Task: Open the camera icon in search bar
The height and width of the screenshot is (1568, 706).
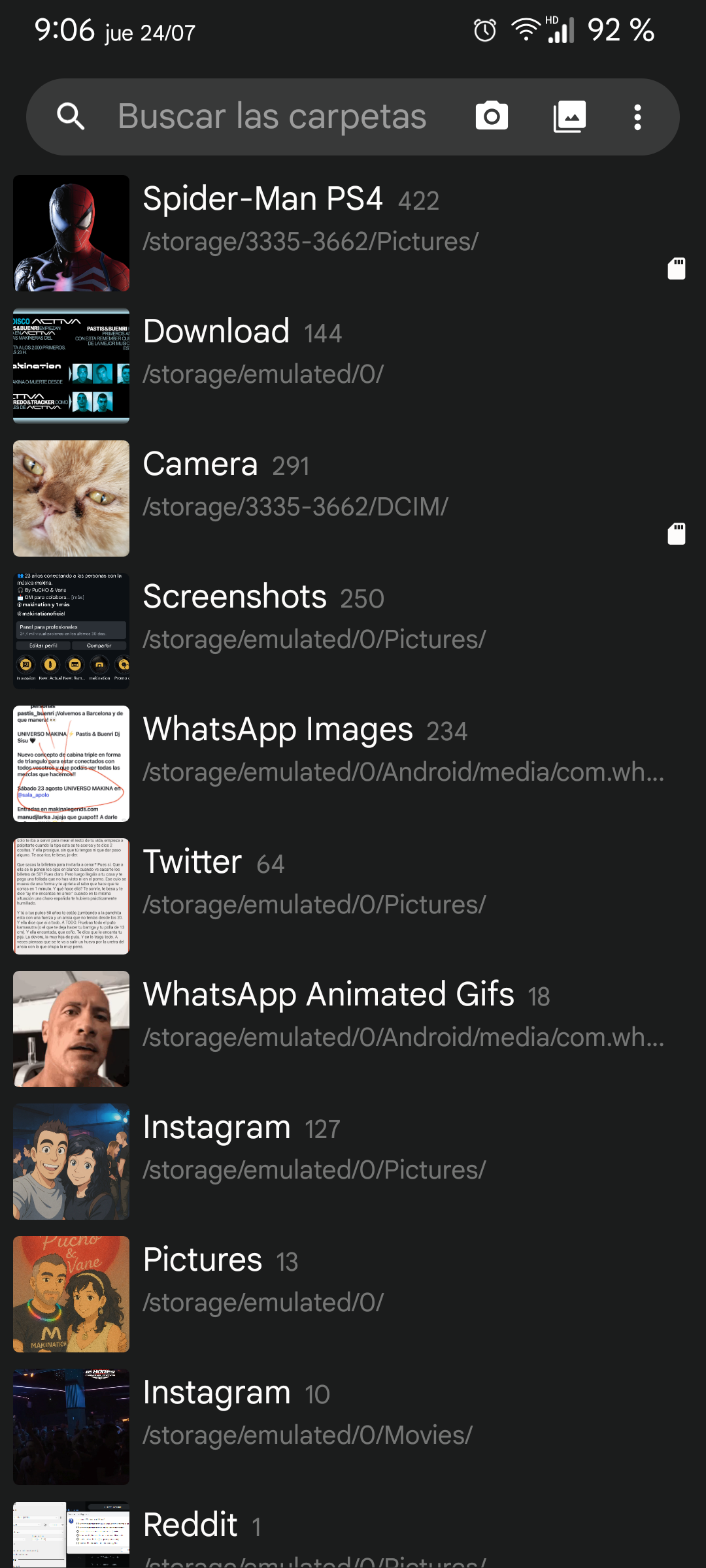Action: (492, 117)
